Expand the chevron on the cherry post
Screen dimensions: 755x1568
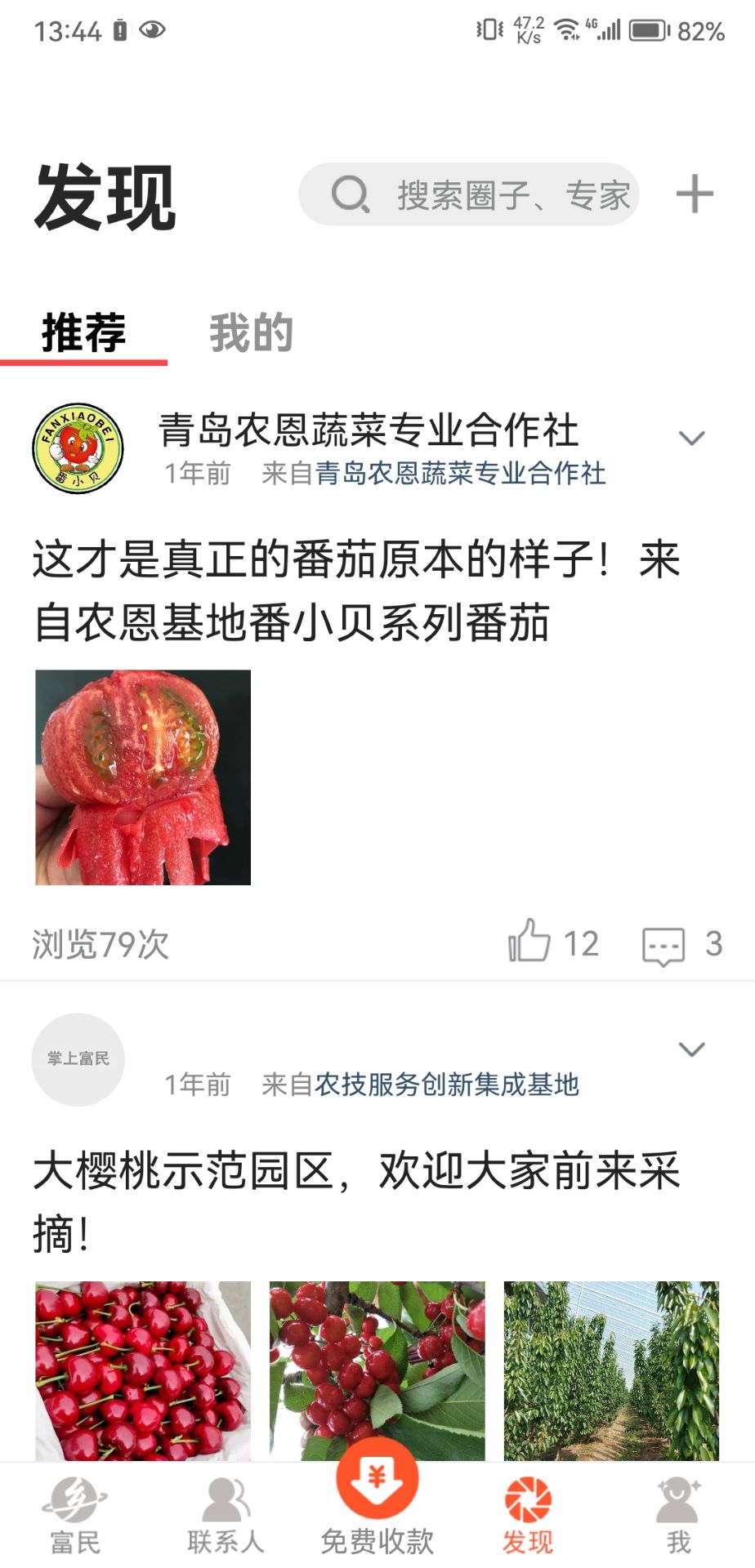click(x=691, y=1049)
